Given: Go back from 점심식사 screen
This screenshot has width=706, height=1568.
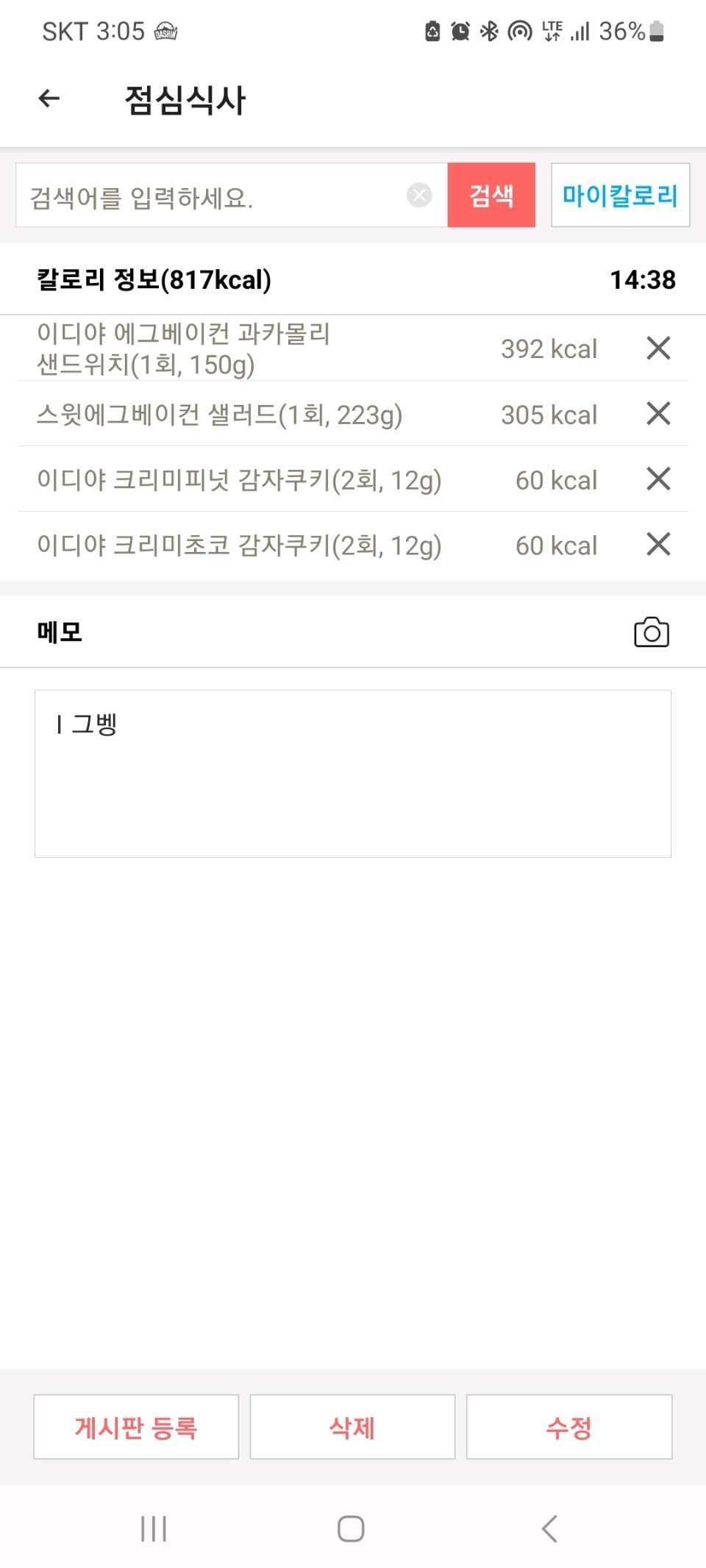Looking at the screenshot, I should [x=49, y=99].
